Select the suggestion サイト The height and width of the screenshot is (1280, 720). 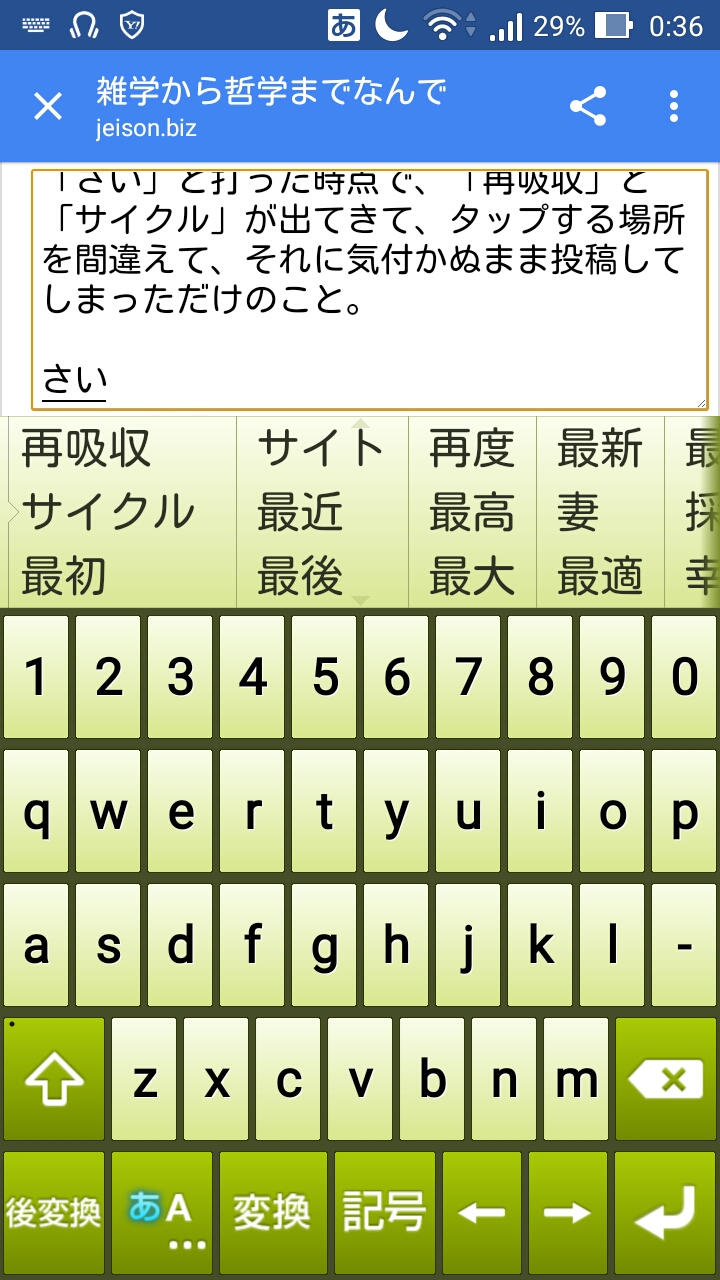click(320, 448)
